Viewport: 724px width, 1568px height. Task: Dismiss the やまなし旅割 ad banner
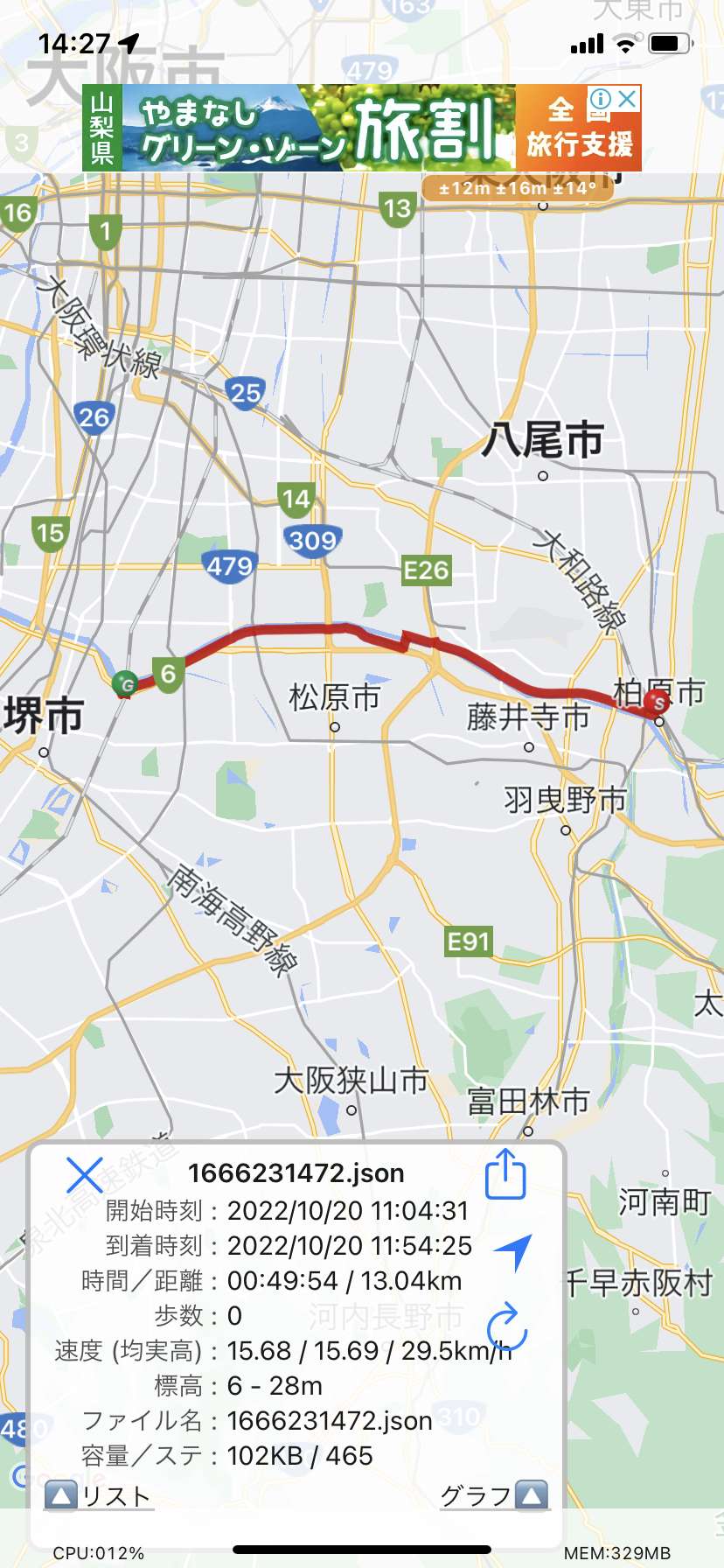627,99
